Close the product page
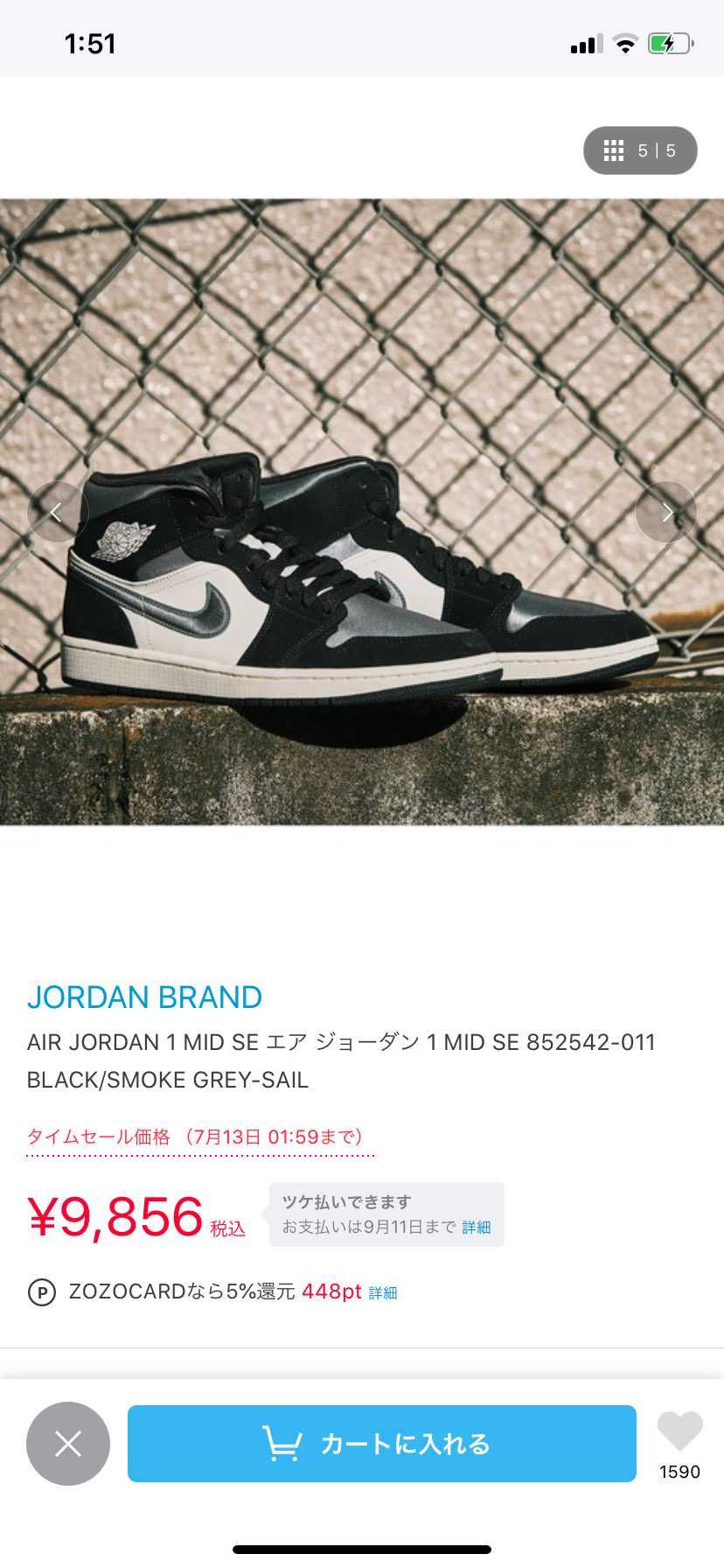Screen dimensions: 724x1568 click(68, 1444)
